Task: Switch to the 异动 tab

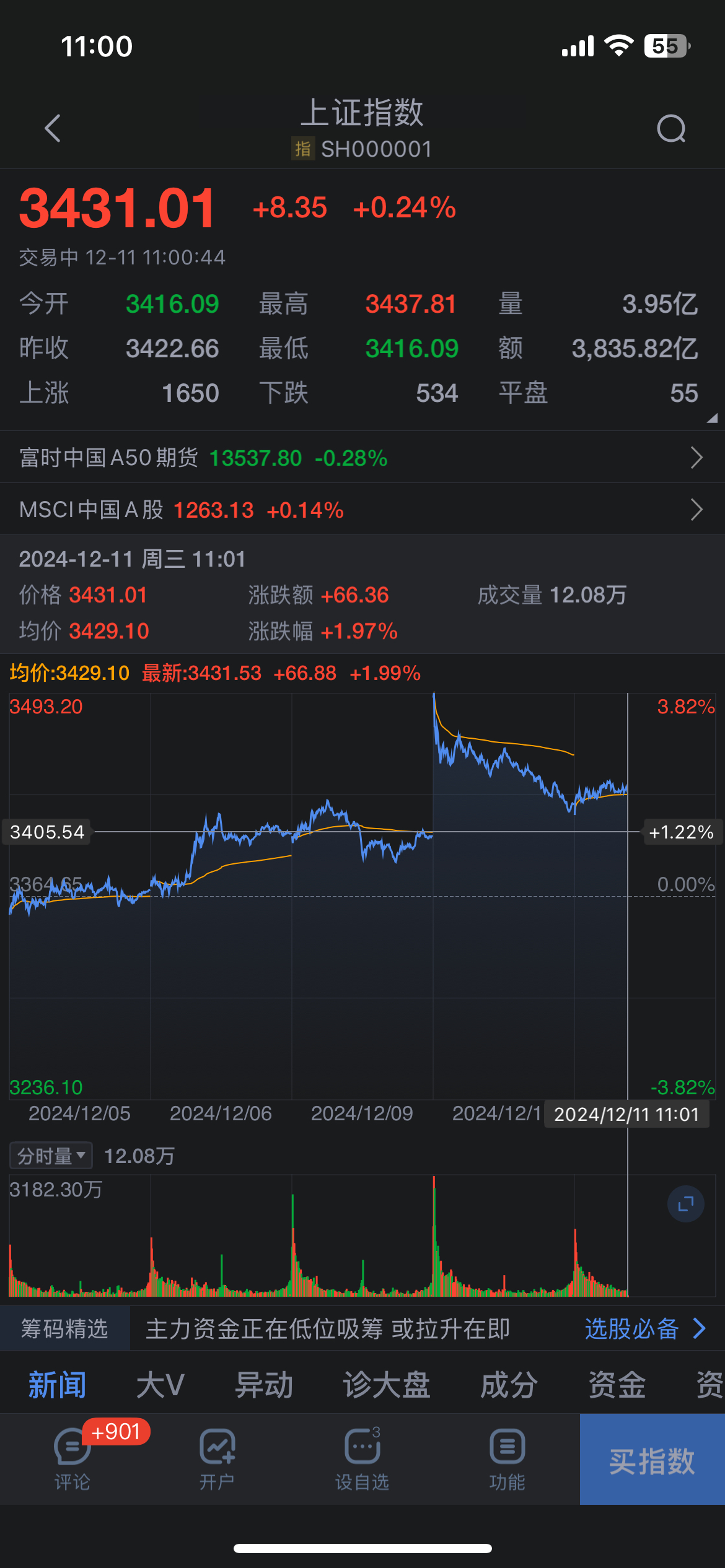Action: tap(264, 1385)
